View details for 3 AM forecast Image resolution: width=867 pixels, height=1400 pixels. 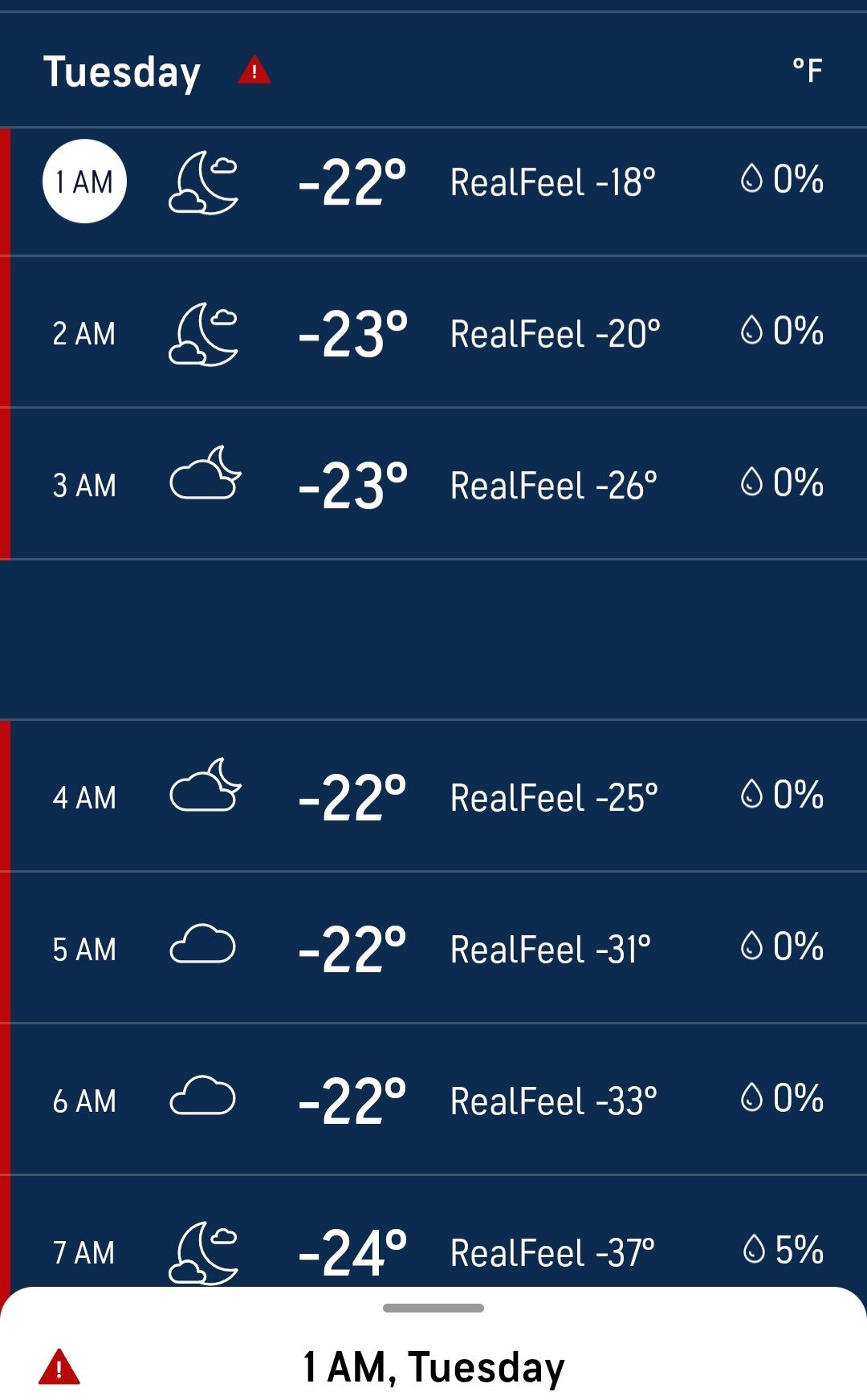[433, 485]
